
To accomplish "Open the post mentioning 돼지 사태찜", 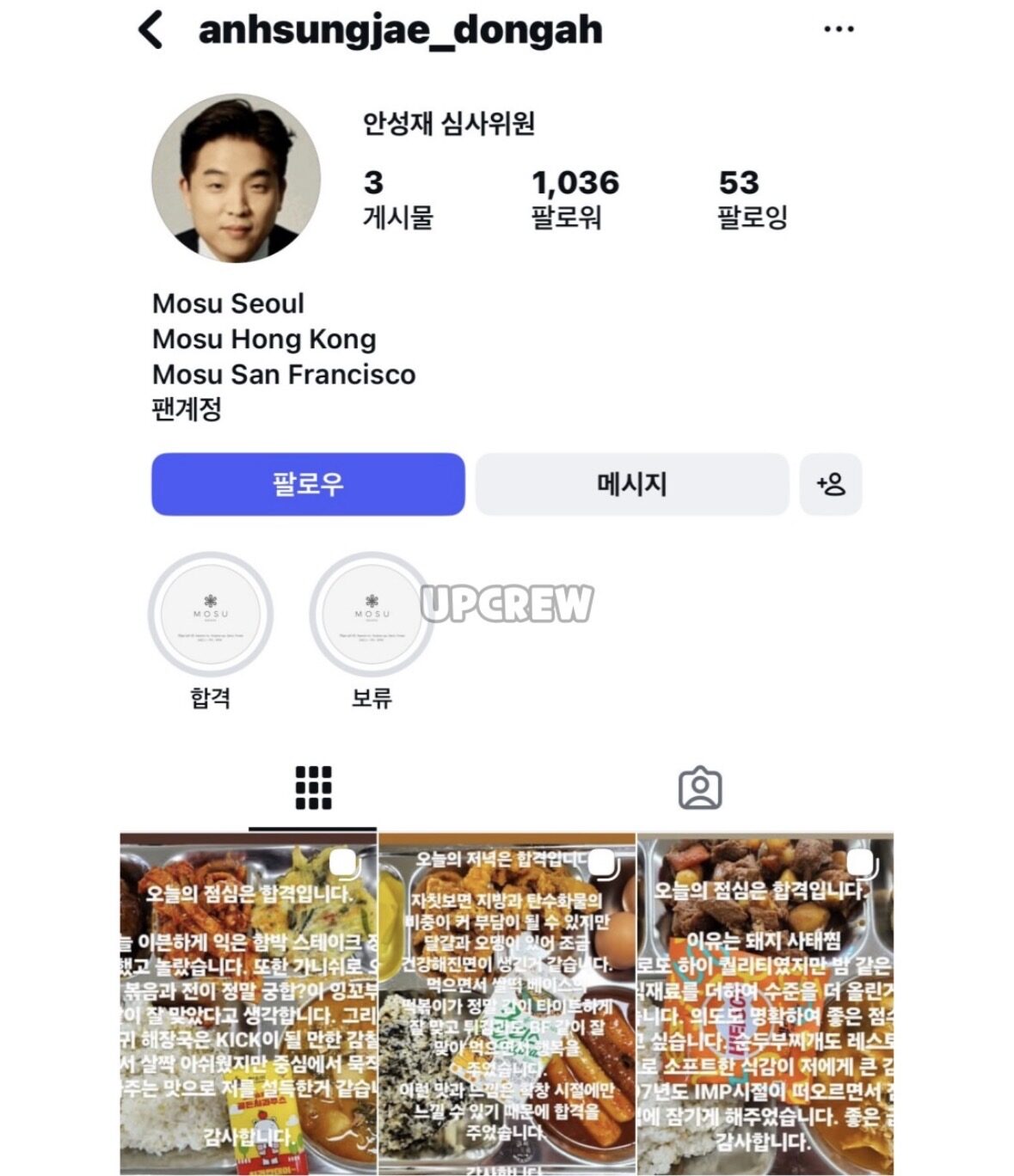I will coord(765,1003).
